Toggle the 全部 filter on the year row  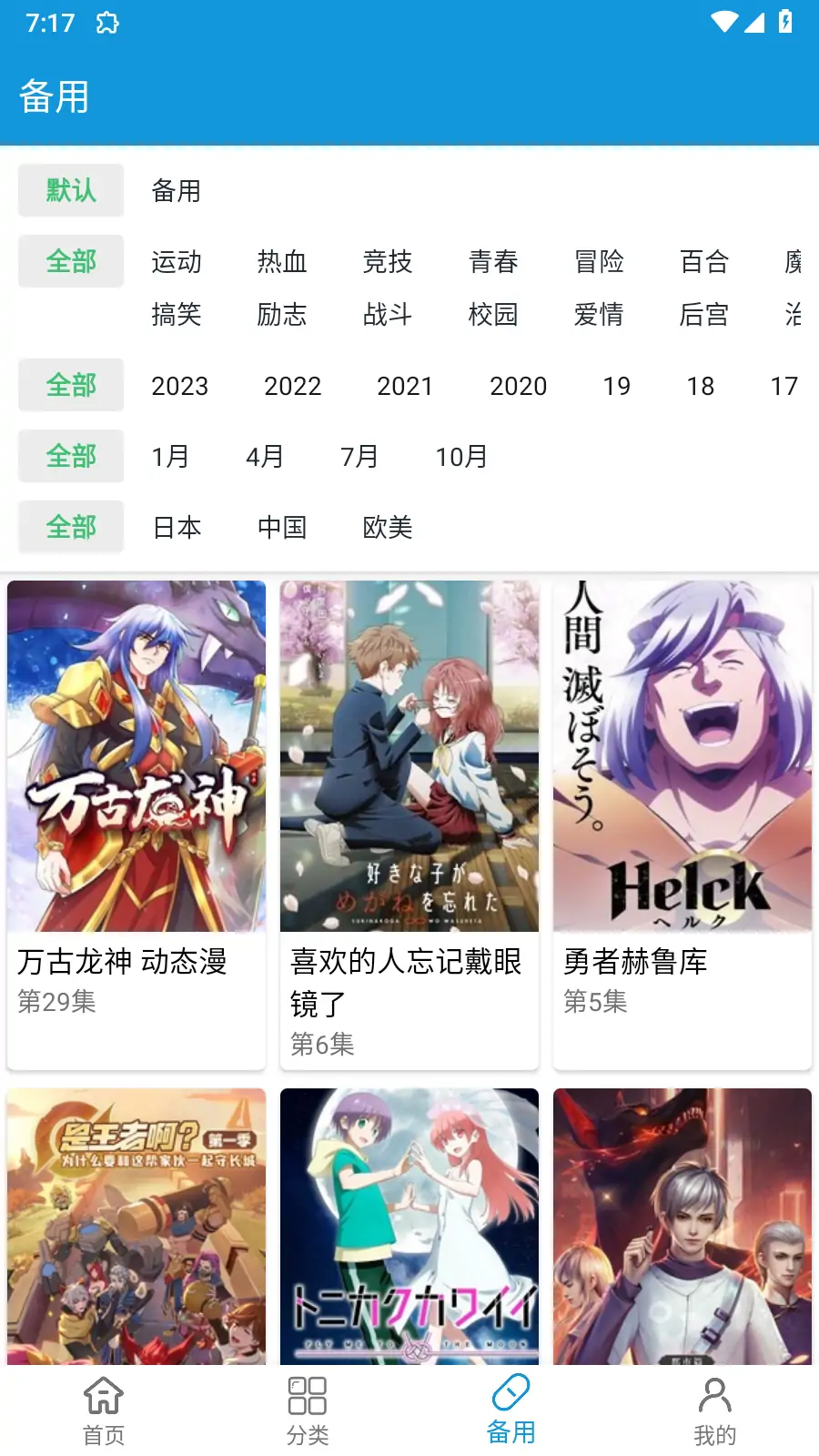click(x=71, y=385)
